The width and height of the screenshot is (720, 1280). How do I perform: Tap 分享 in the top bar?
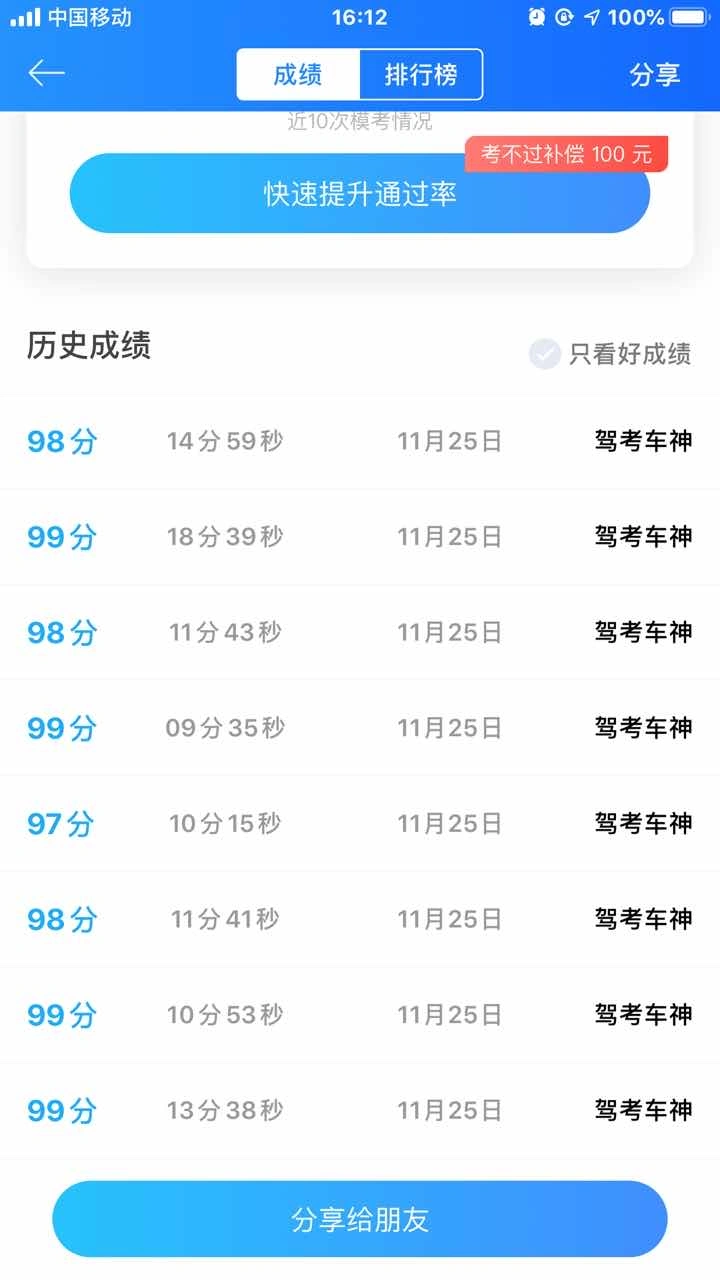point(655,75)
